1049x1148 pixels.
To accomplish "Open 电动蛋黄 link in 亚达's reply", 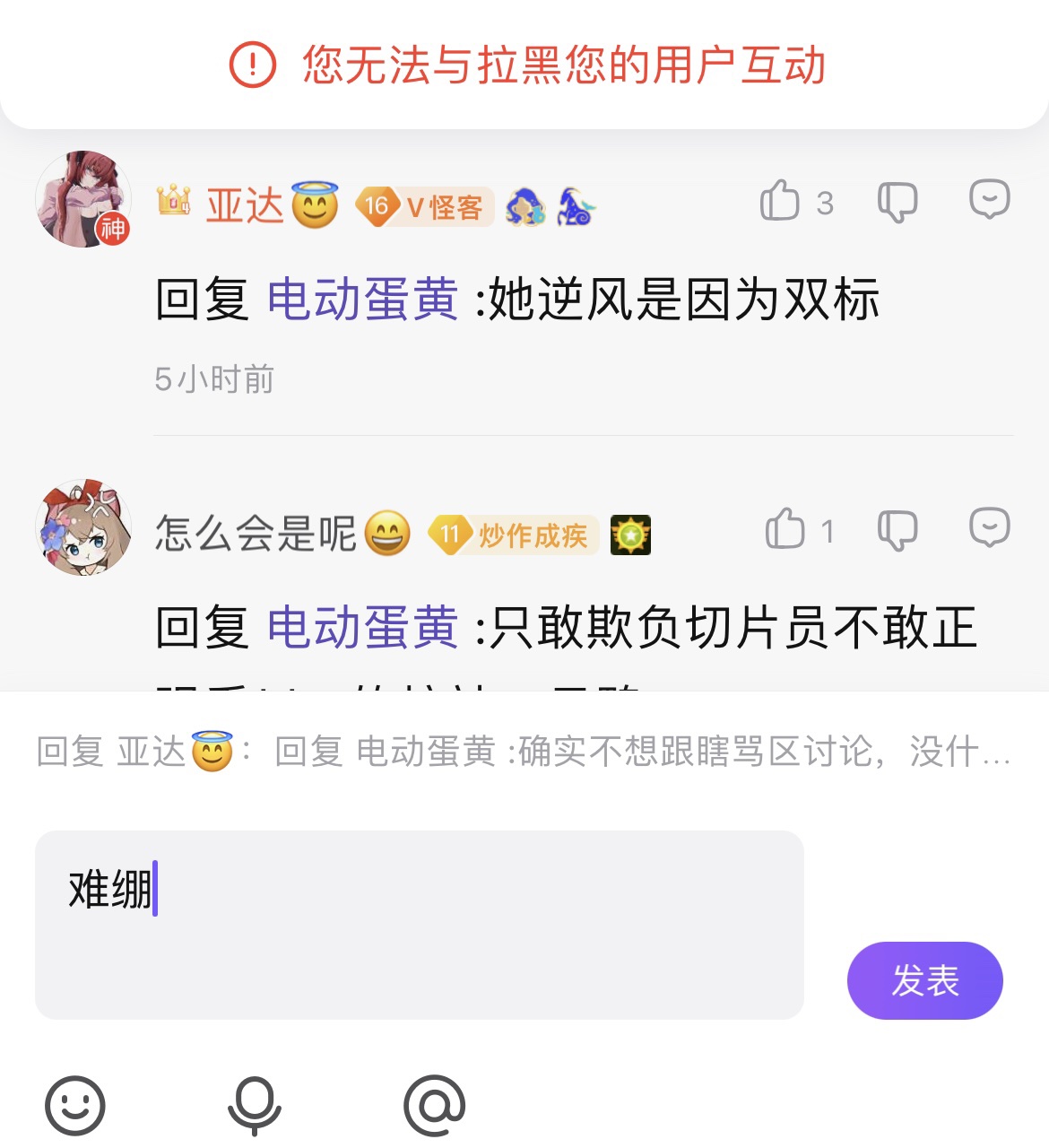I will click(x=363, y=299).
